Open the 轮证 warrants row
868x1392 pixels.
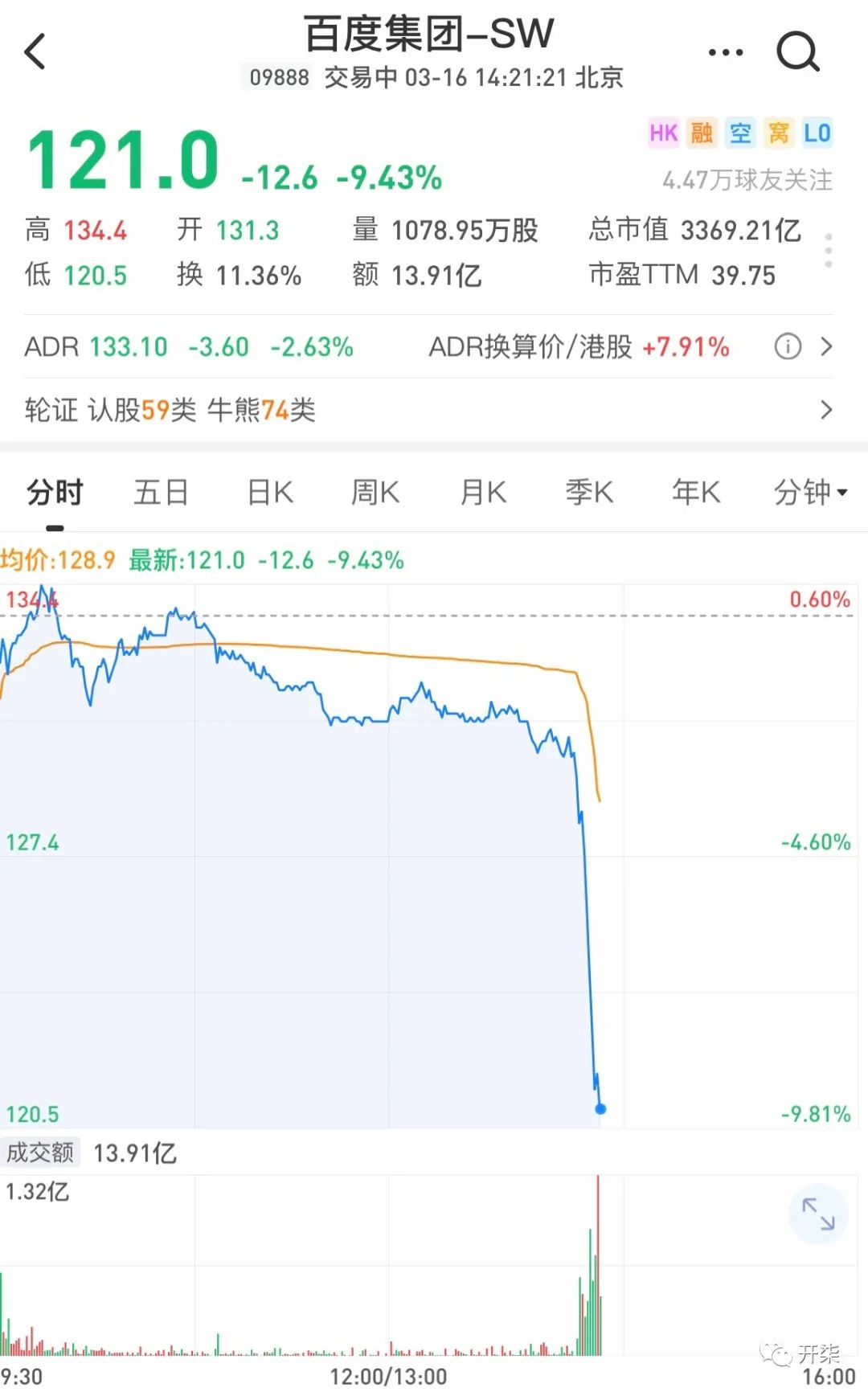(x=428, y=410)
